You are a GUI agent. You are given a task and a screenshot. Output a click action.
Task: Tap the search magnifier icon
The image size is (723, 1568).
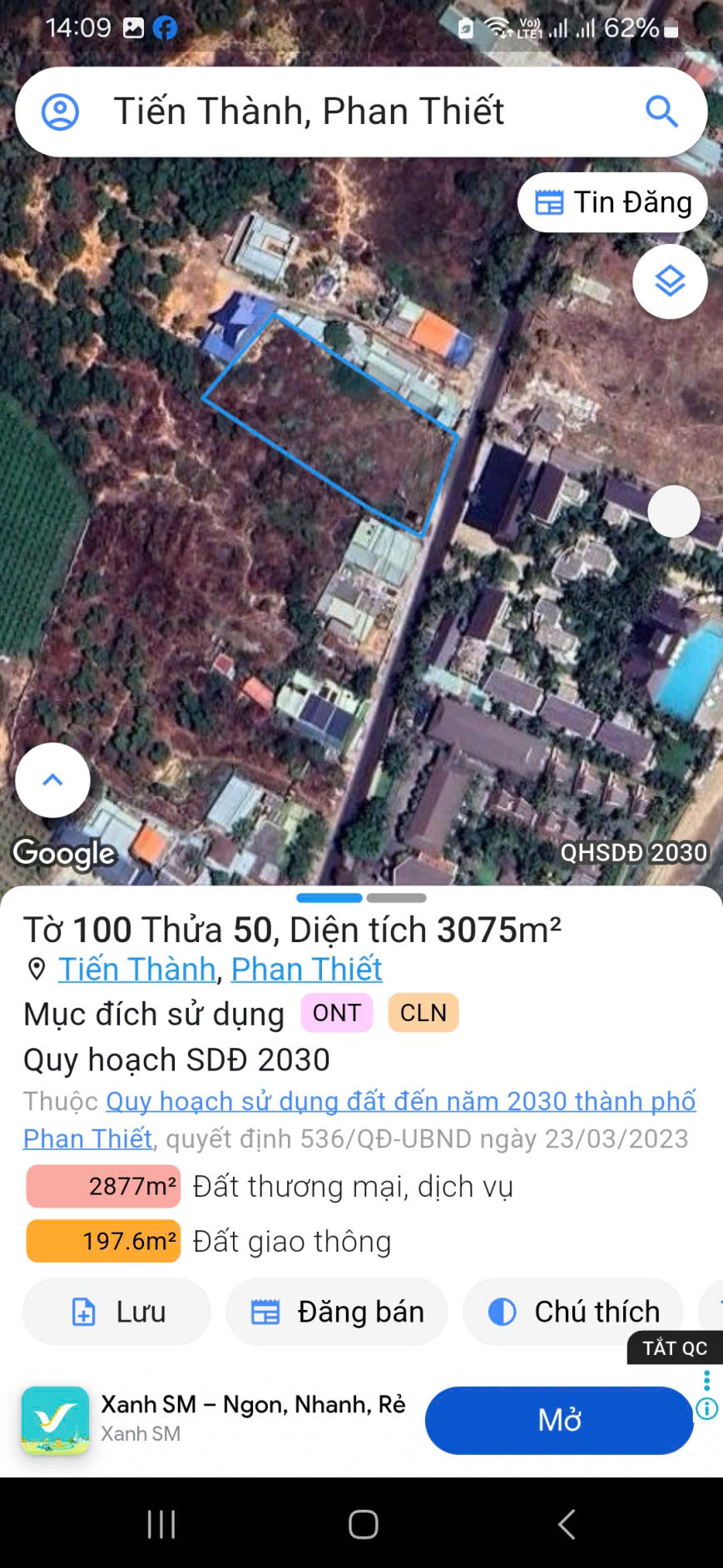click(661, 112)
